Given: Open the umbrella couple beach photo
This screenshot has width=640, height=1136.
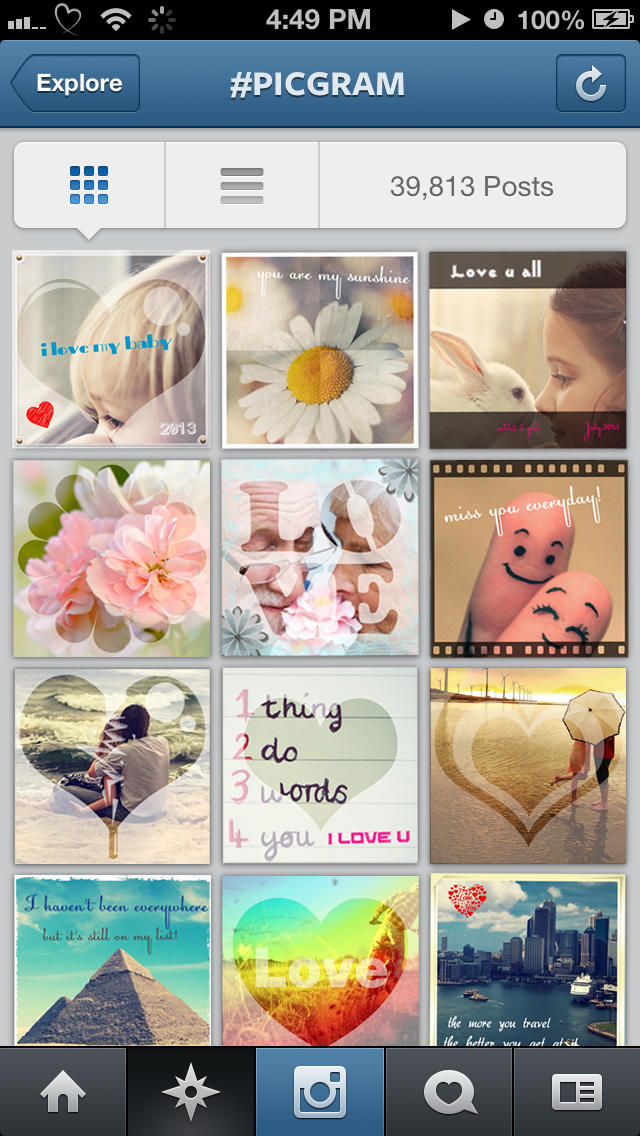Looking at the screenshot, I should coord(528,766).
